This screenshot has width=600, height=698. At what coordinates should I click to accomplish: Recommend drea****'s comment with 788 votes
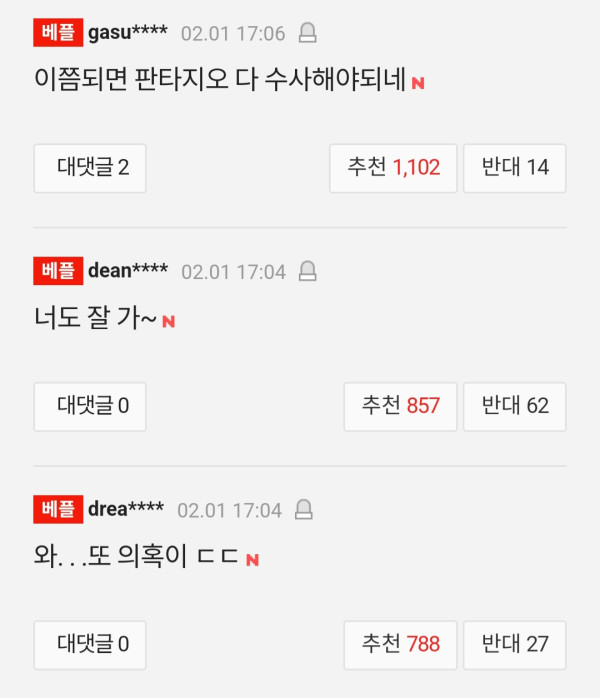click(400, 645)
